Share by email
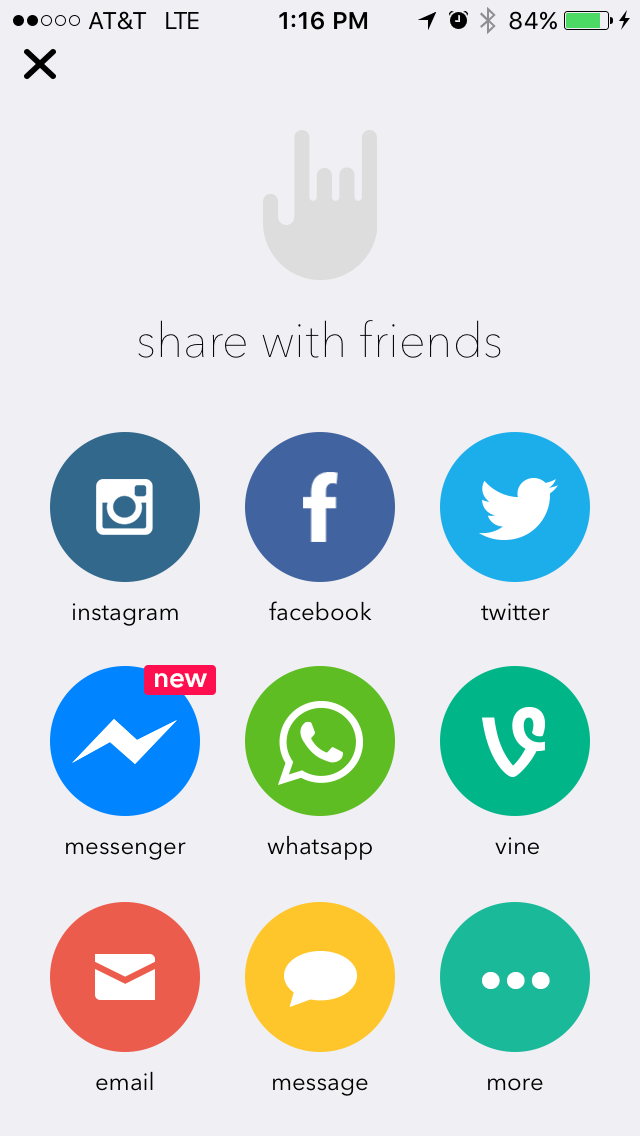640x1136 pixels. 125,977
